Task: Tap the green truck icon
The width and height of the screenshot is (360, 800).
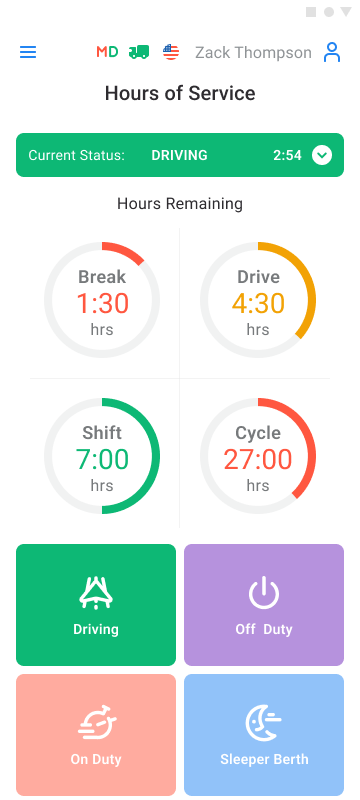Action: click(x=139, y=52)
